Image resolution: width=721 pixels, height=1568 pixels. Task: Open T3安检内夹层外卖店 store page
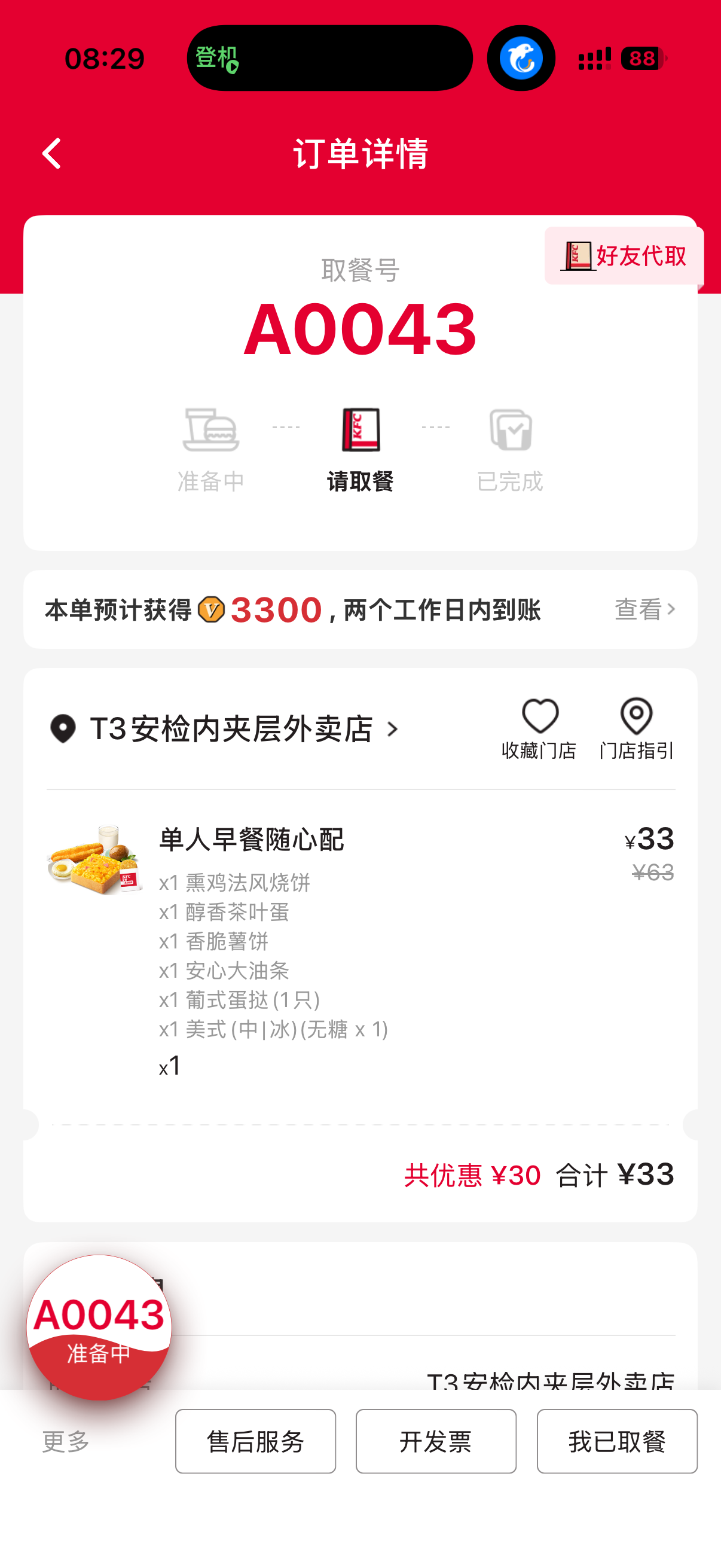coord(231,728)
